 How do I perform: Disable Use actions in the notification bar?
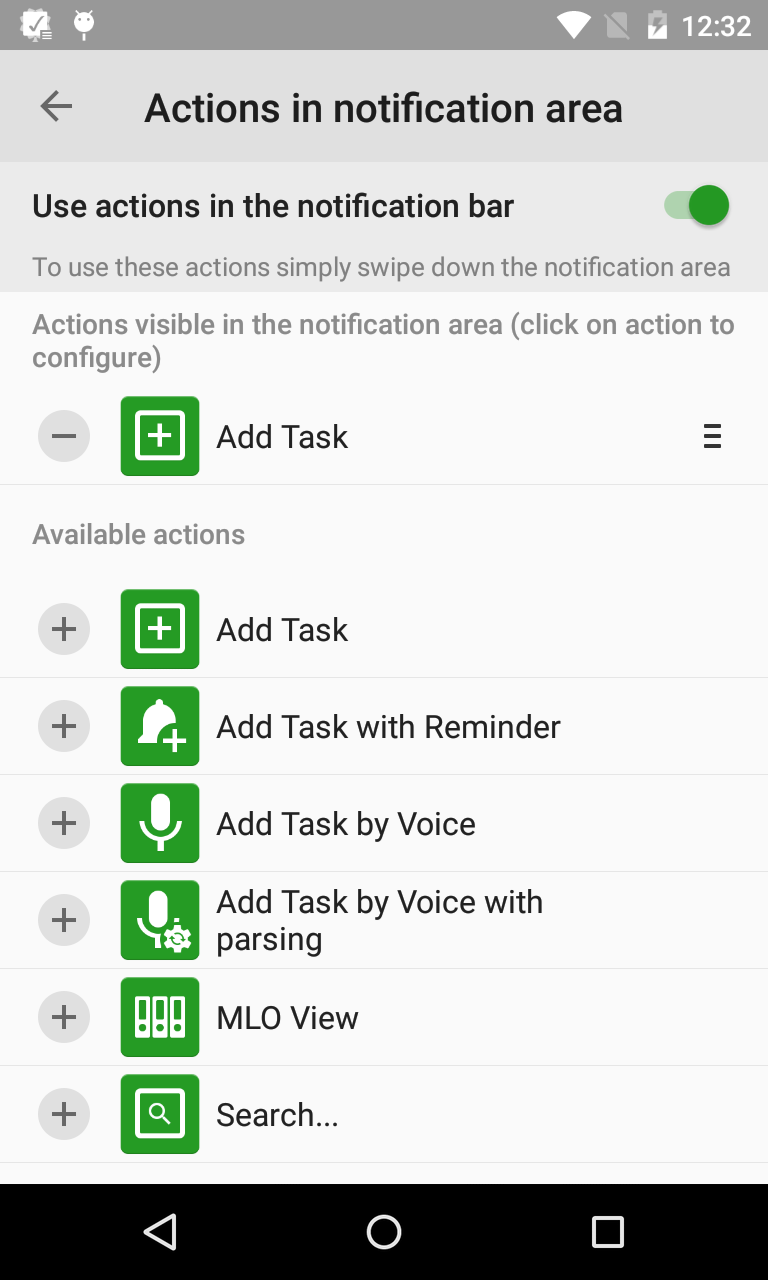point(696,206)
